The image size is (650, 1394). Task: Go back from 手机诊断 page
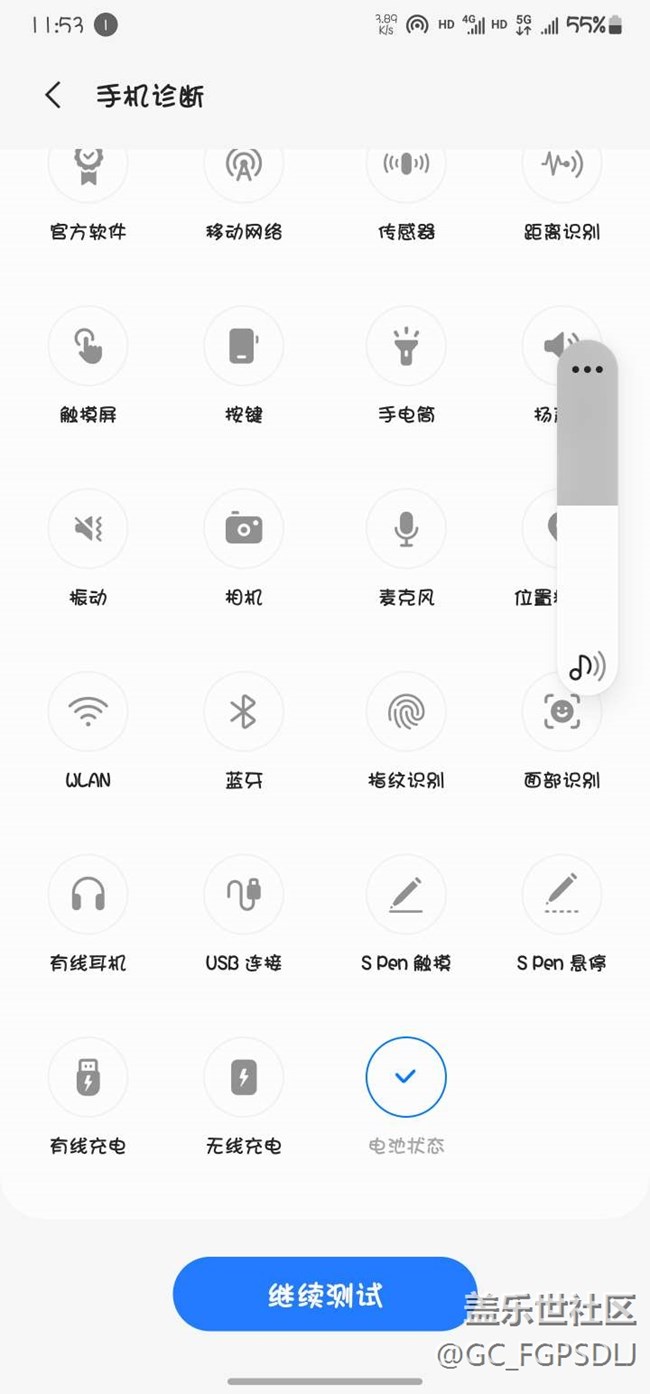tap(53, 96)
